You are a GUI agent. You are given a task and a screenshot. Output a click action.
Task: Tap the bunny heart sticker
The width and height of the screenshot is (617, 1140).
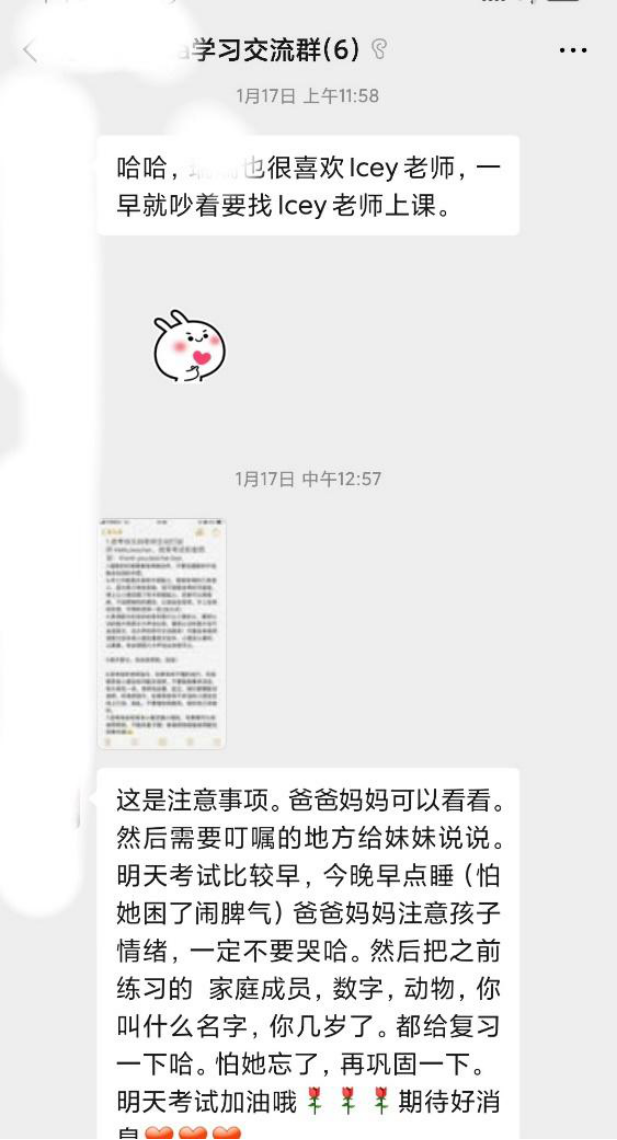189,346
